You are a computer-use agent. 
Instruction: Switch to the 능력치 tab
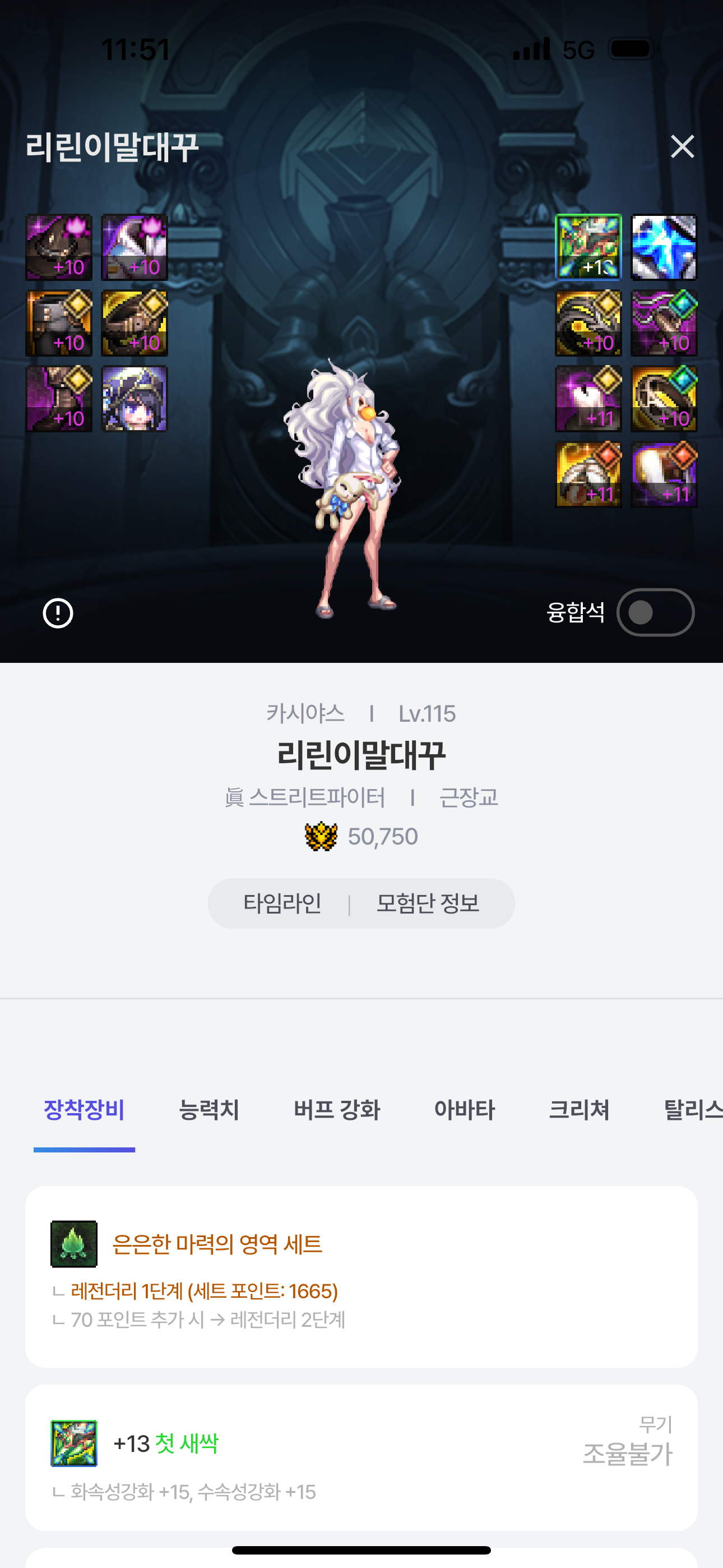[208, 1110]
